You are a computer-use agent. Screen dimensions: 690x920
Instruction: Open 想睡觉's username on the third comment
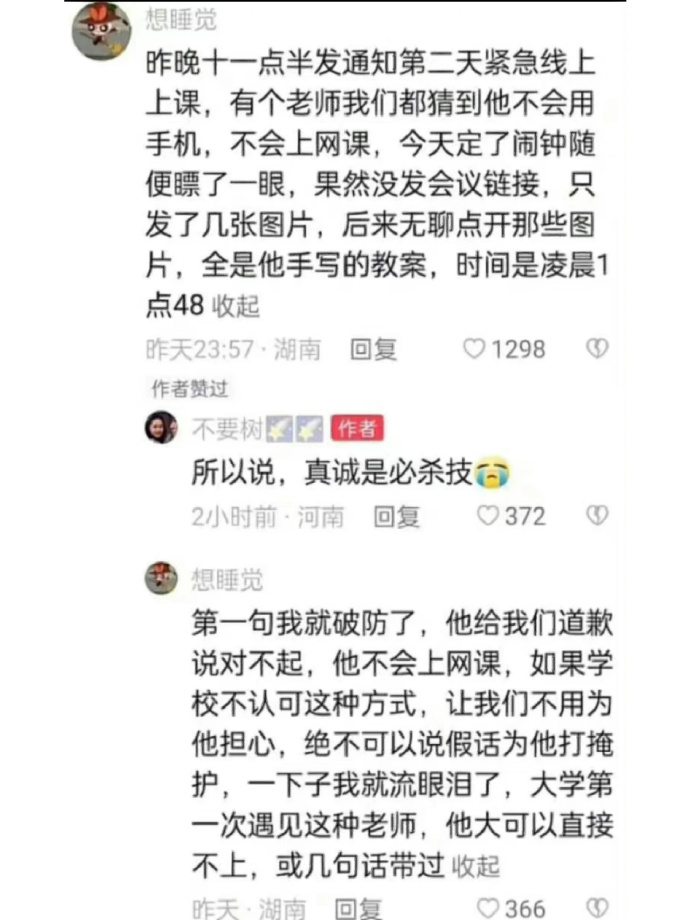point(229,579)
